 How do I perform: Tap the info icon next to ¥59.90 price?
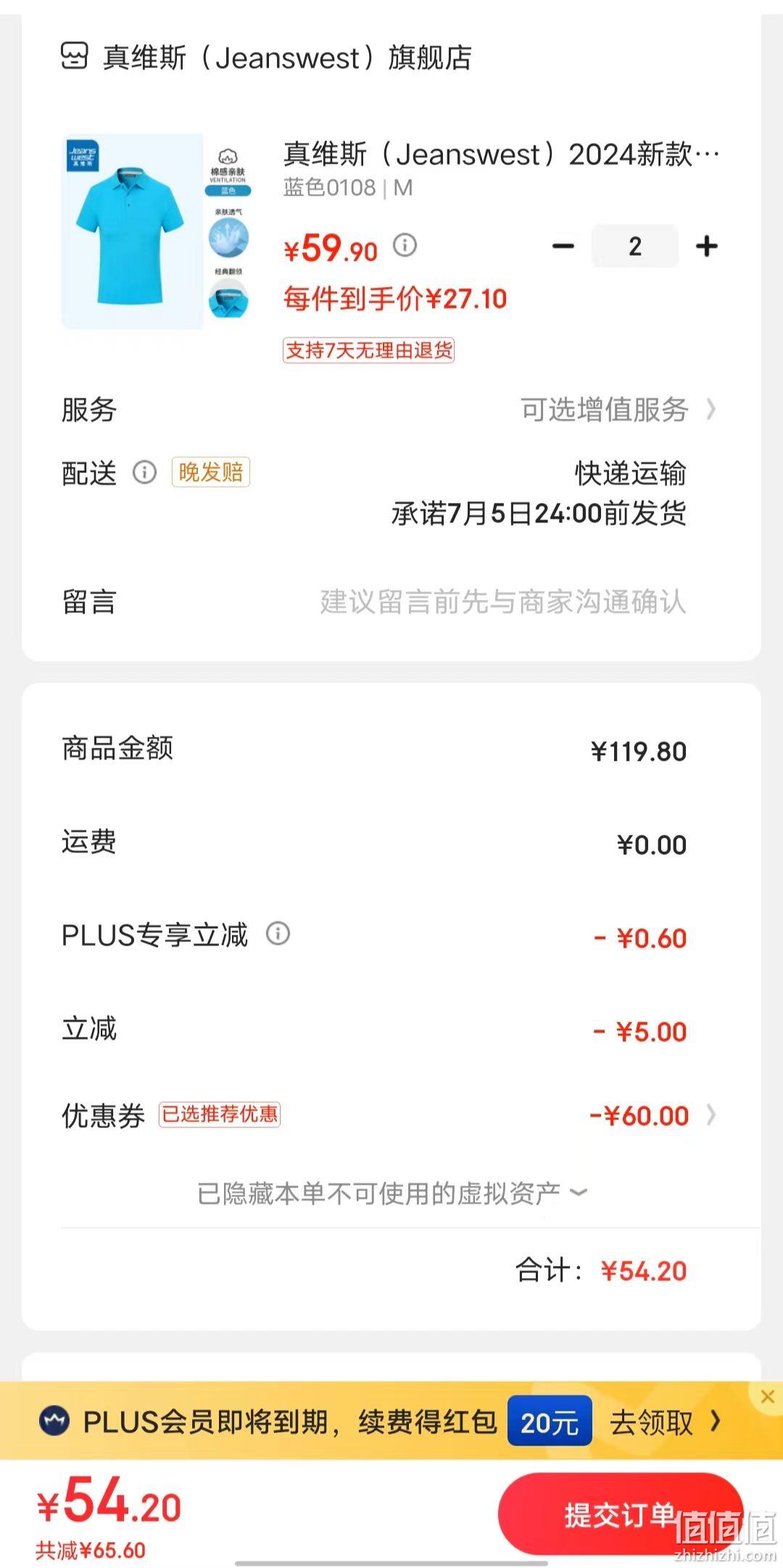point(405,246)
